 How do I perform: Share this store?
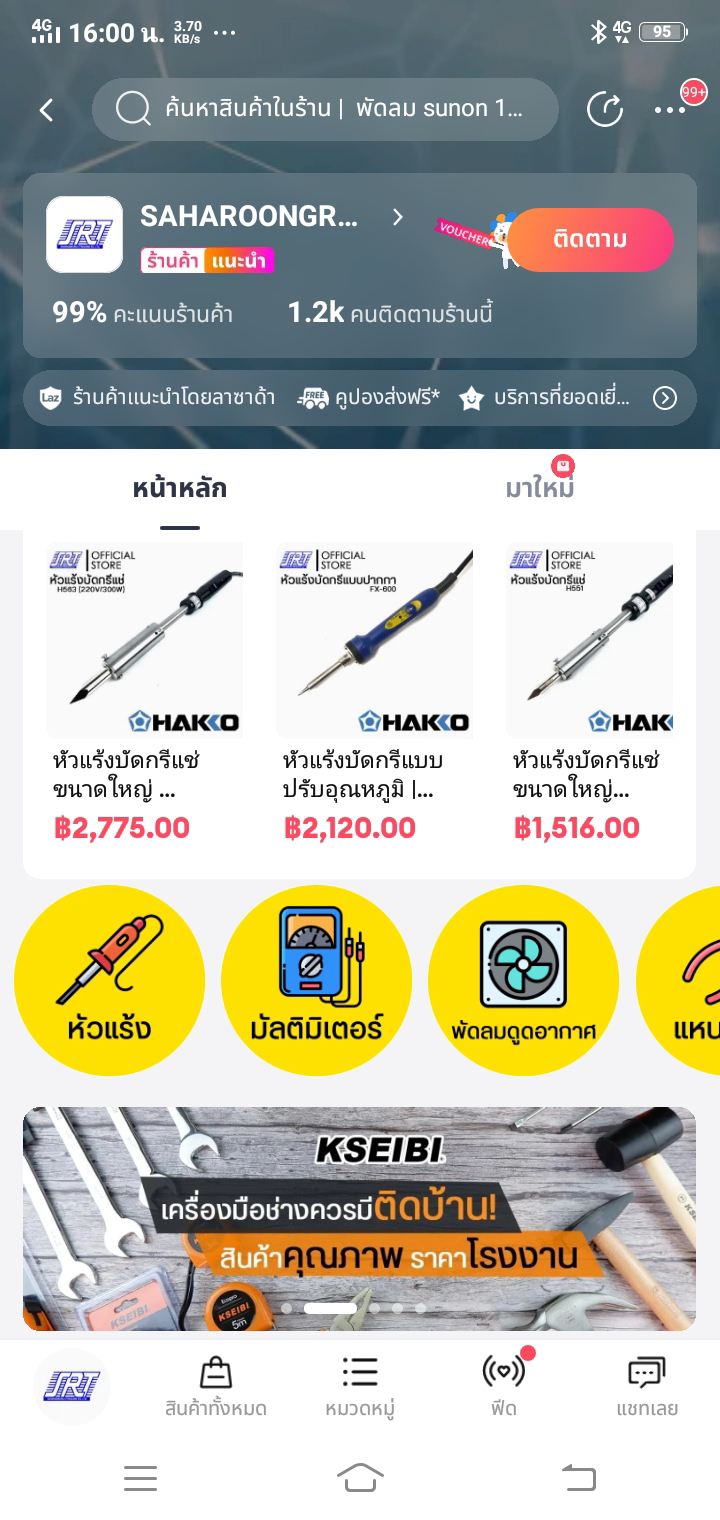tap(605, 109)
